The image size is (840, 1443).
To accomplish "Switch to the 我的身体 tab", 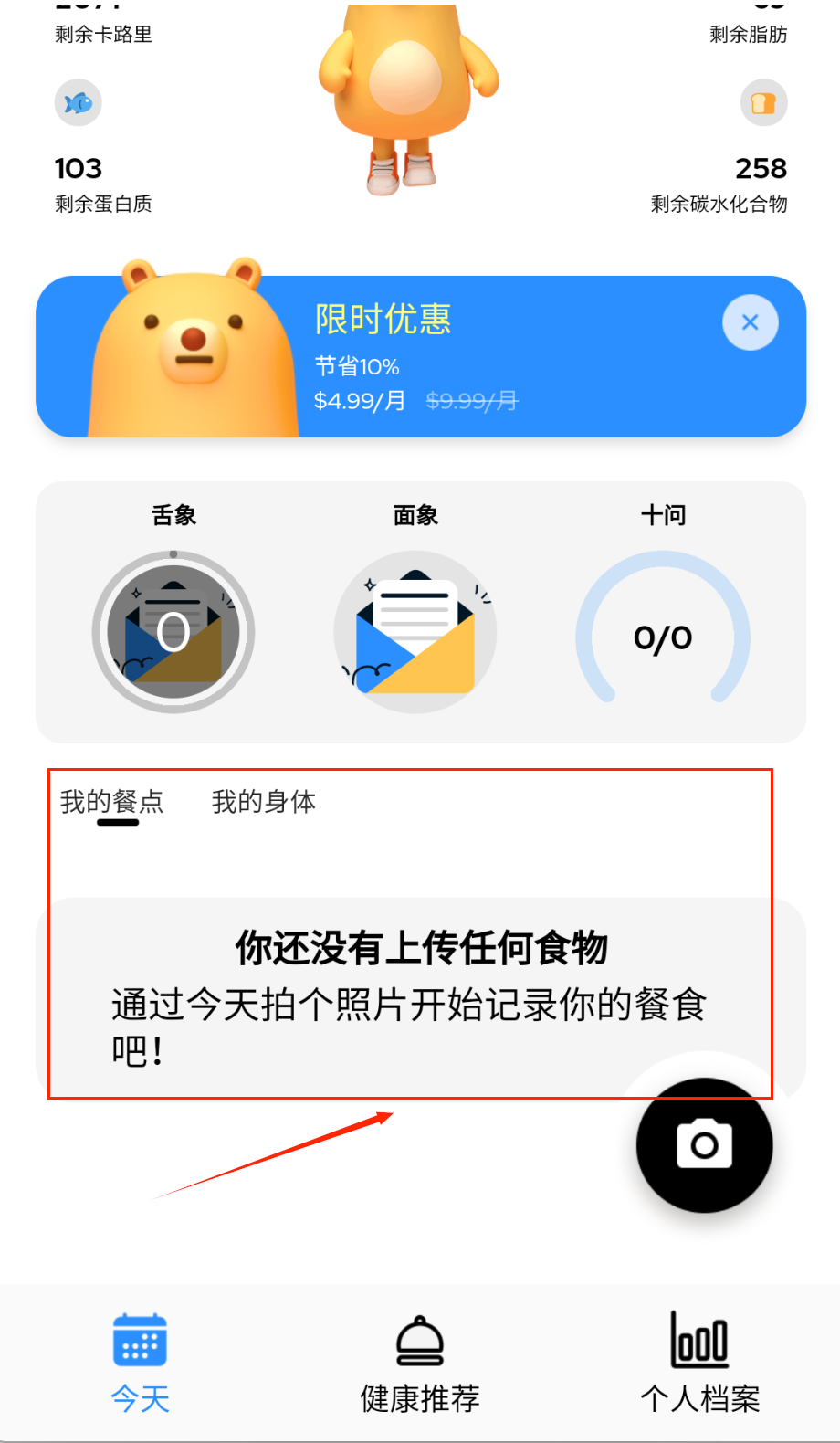I will pyautogui.click(x=264, y=802).
